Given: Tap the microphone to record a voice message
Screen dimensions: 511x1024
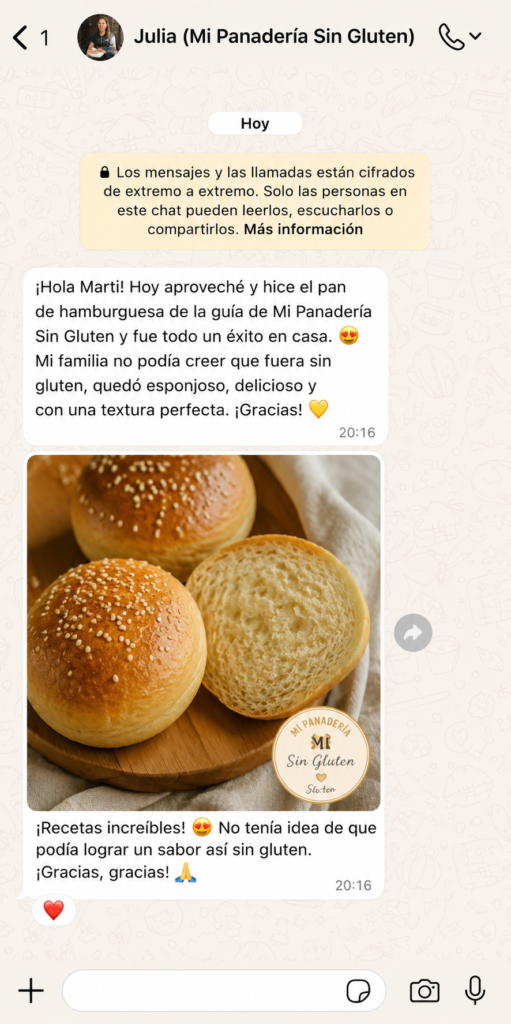Looking at the screenshot, I should (x=475, y=991).
